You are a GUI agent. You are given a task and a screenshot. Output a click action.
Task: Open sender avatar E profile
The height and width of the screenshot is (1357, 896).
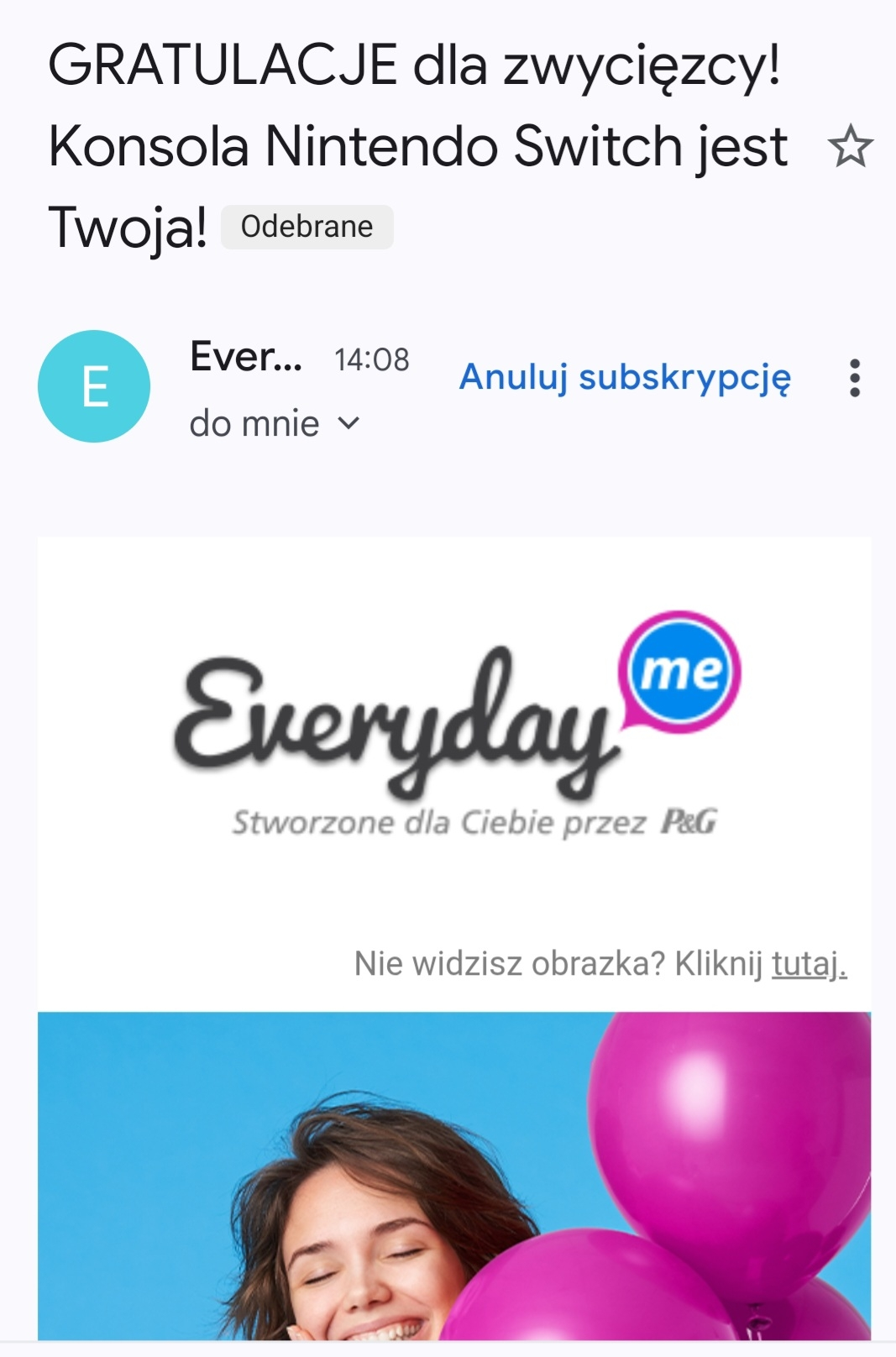(94, 386)
